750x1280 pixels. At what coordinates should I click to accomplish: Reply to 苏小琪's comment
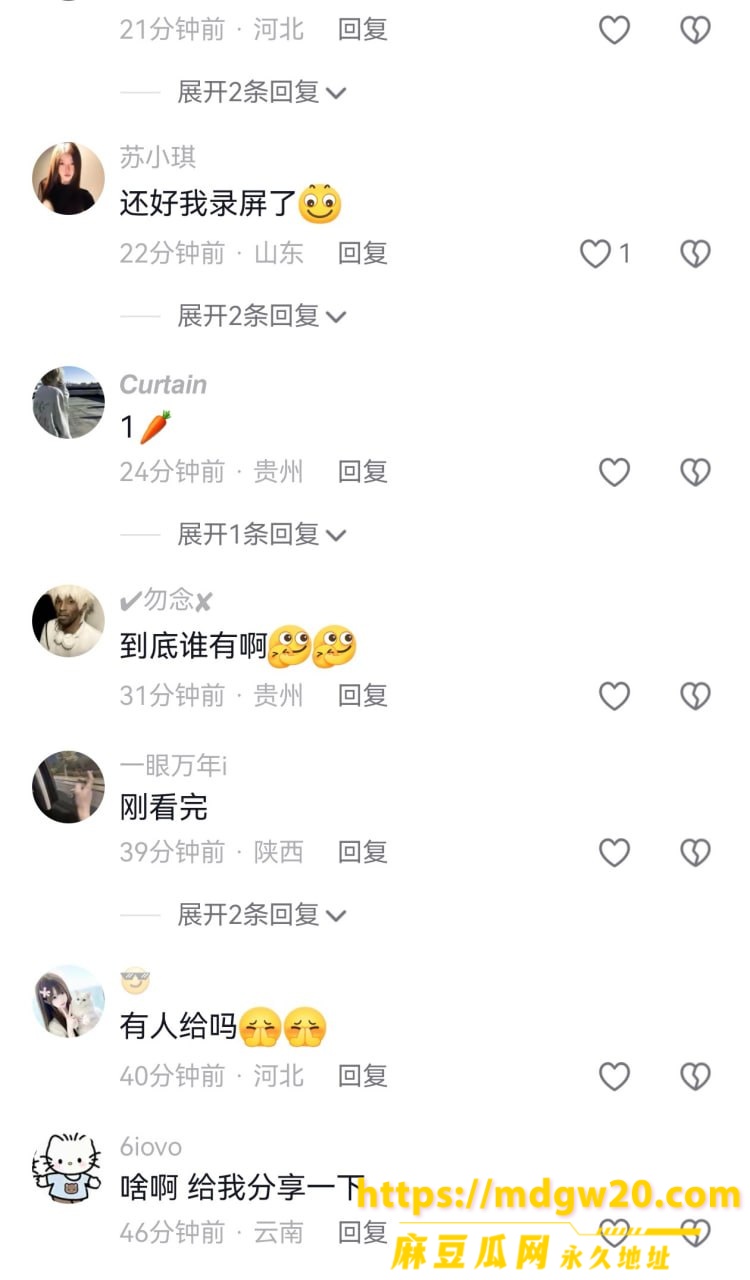362,254
